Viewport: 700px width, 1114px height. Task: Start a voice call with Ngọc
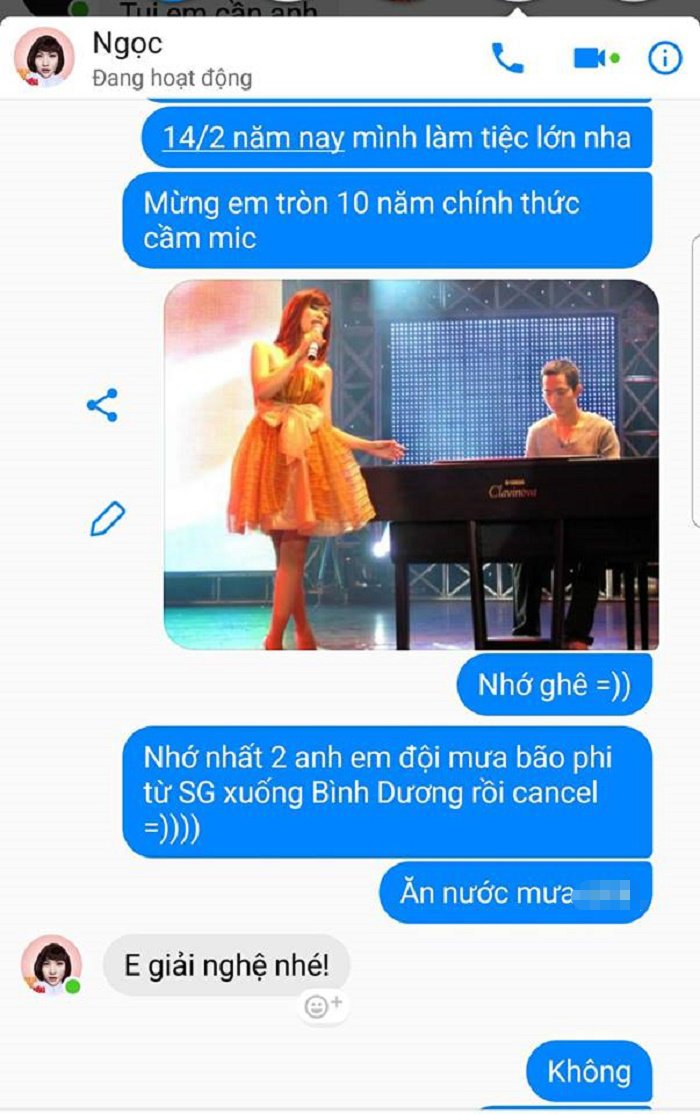507,58
